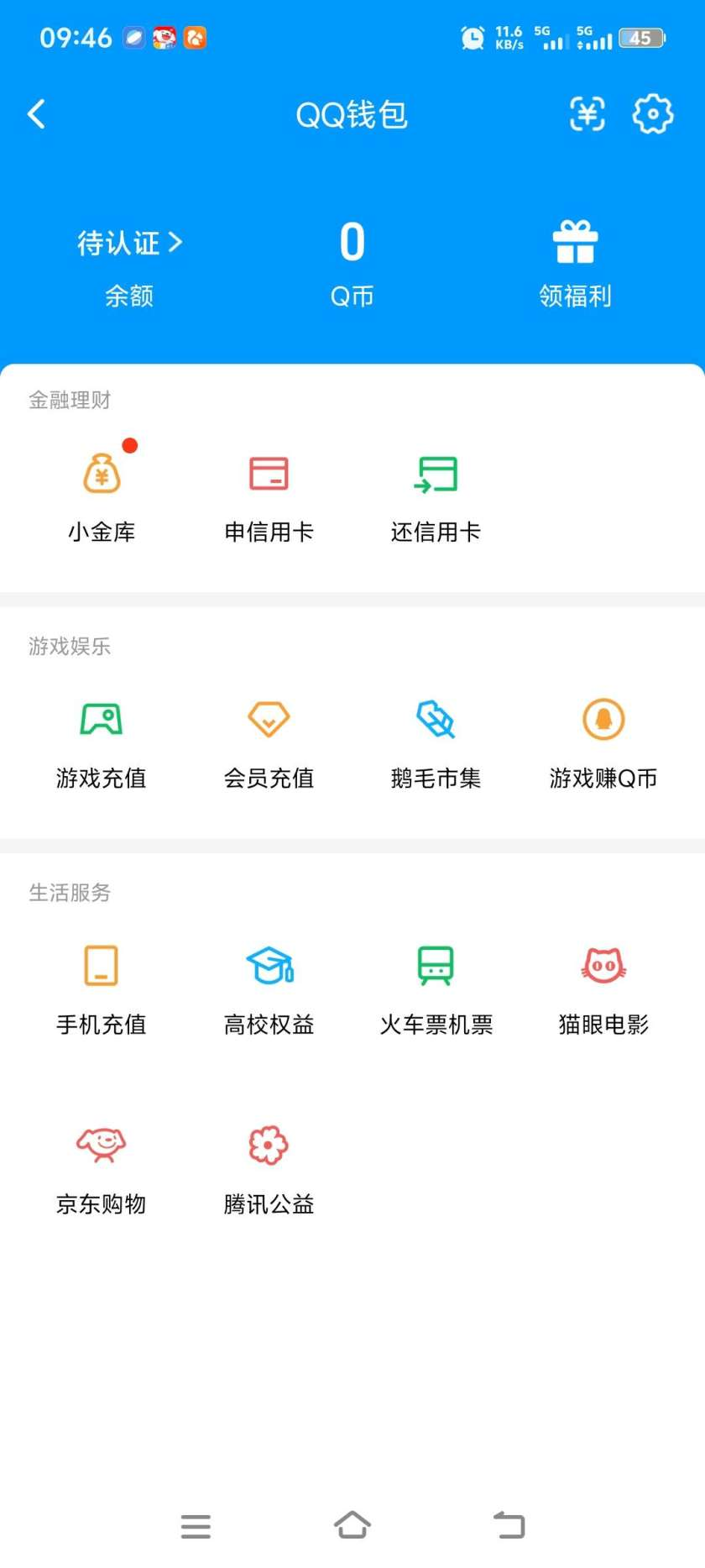Open 待认证 balance verification
This screenshot has height=1568, width=705.
[129, 244]
